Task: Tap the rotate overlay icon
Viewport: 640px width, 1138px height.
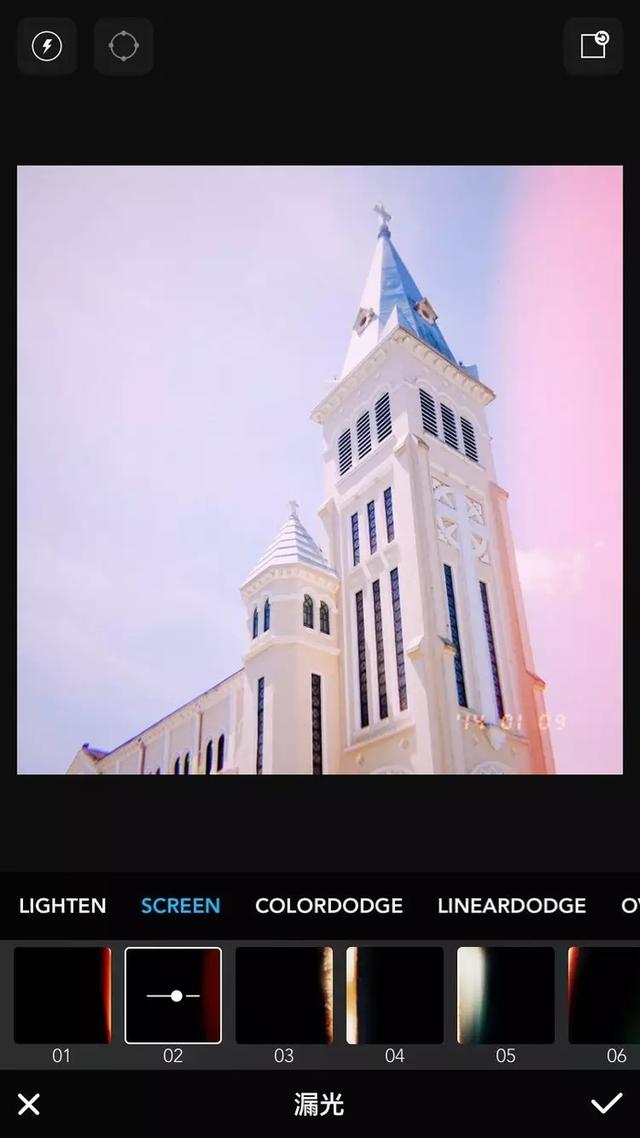Action: point(593,46)
